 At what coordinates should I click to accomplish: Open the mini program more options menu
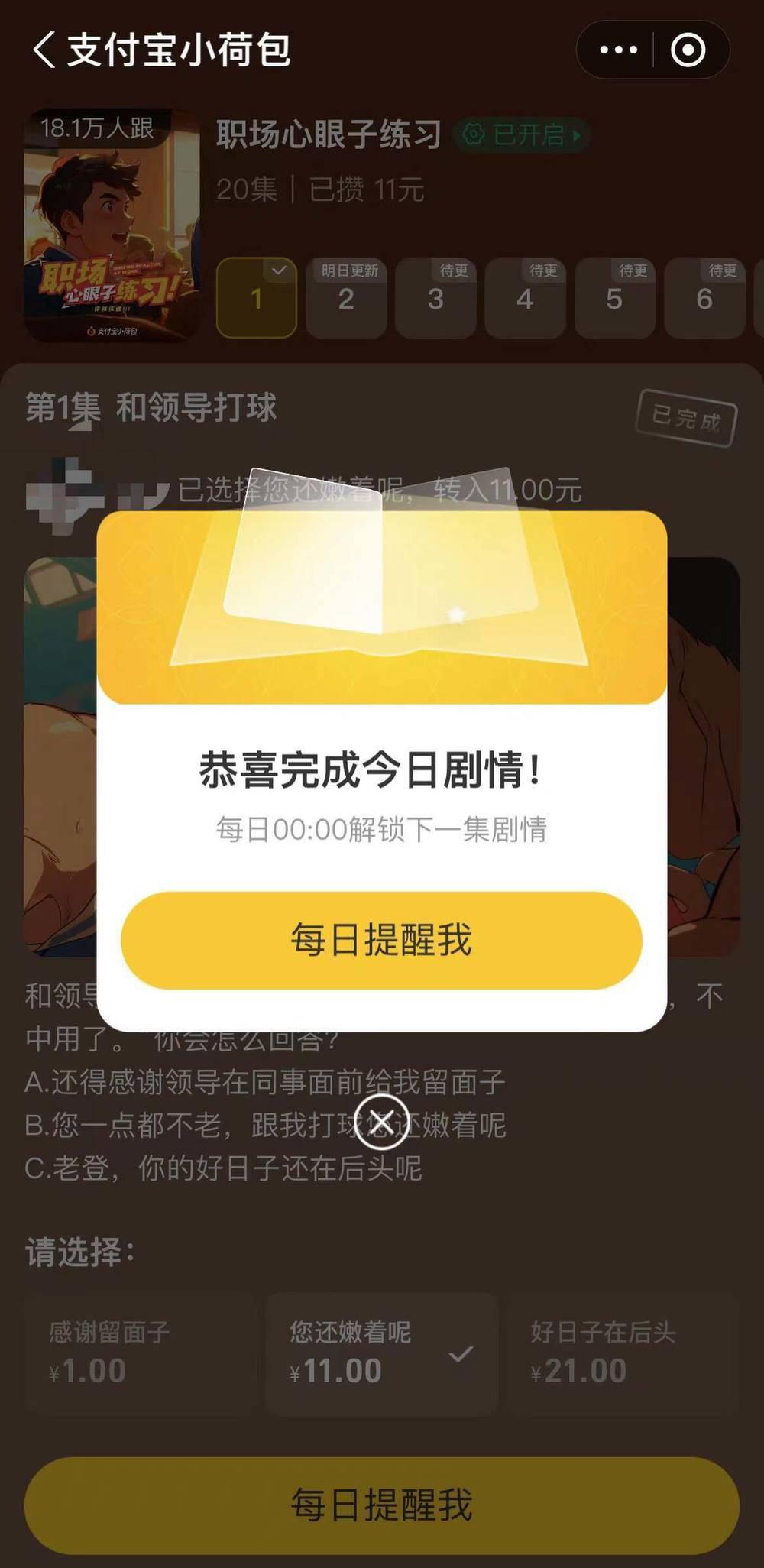click(x=618, y=50)
